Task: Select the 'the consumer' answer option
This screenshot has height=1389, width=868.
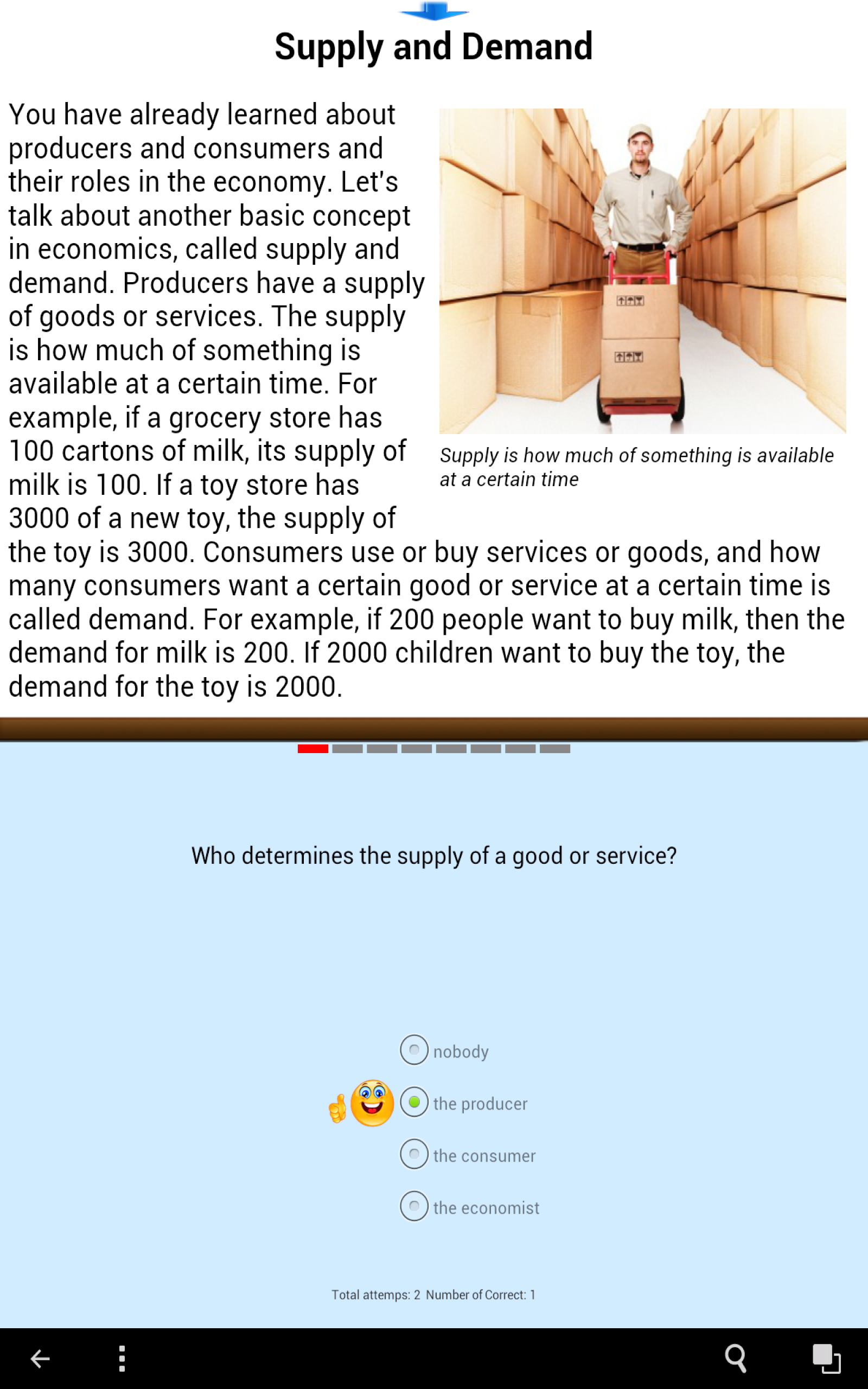Action: click(x=414, y=1155)
